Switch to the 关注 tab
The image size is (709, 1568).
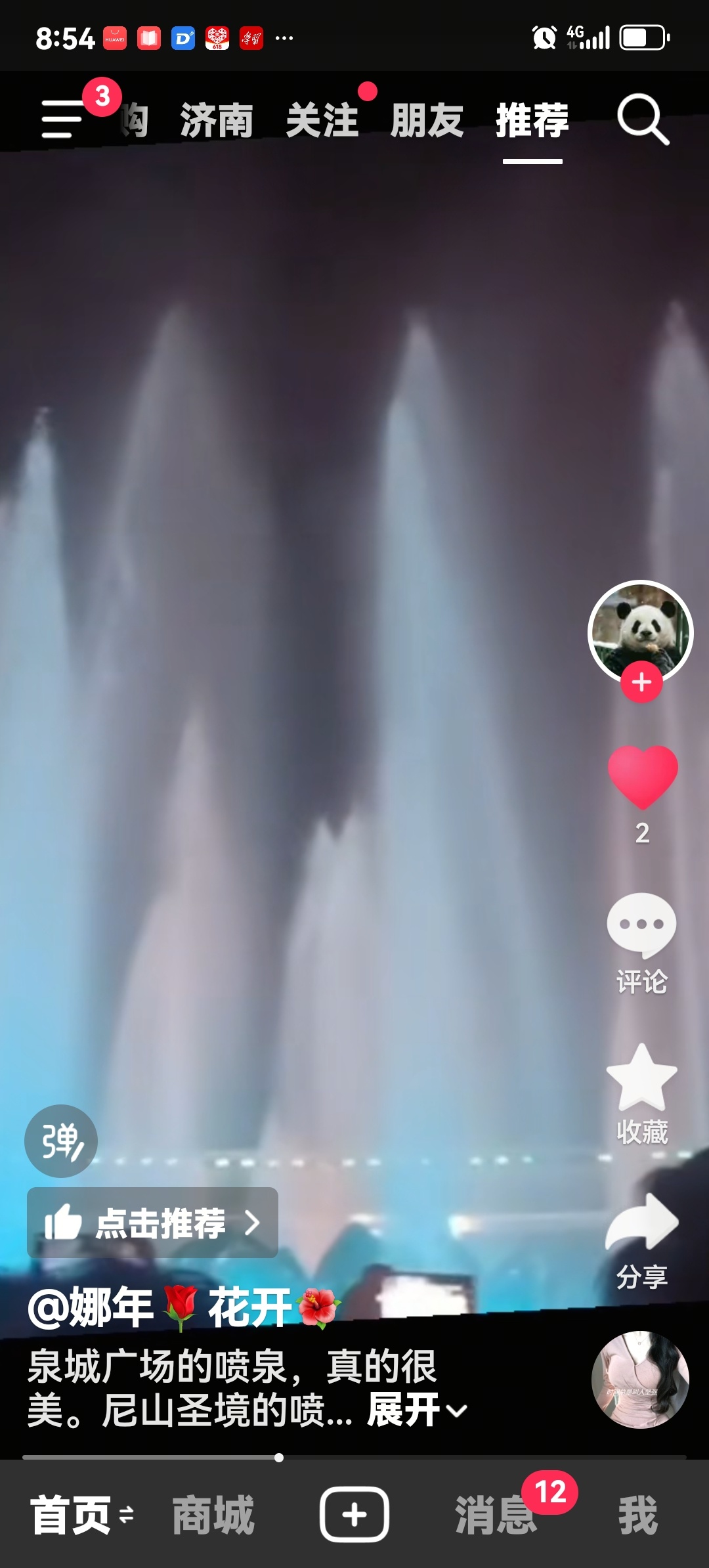tap(322, 121)
